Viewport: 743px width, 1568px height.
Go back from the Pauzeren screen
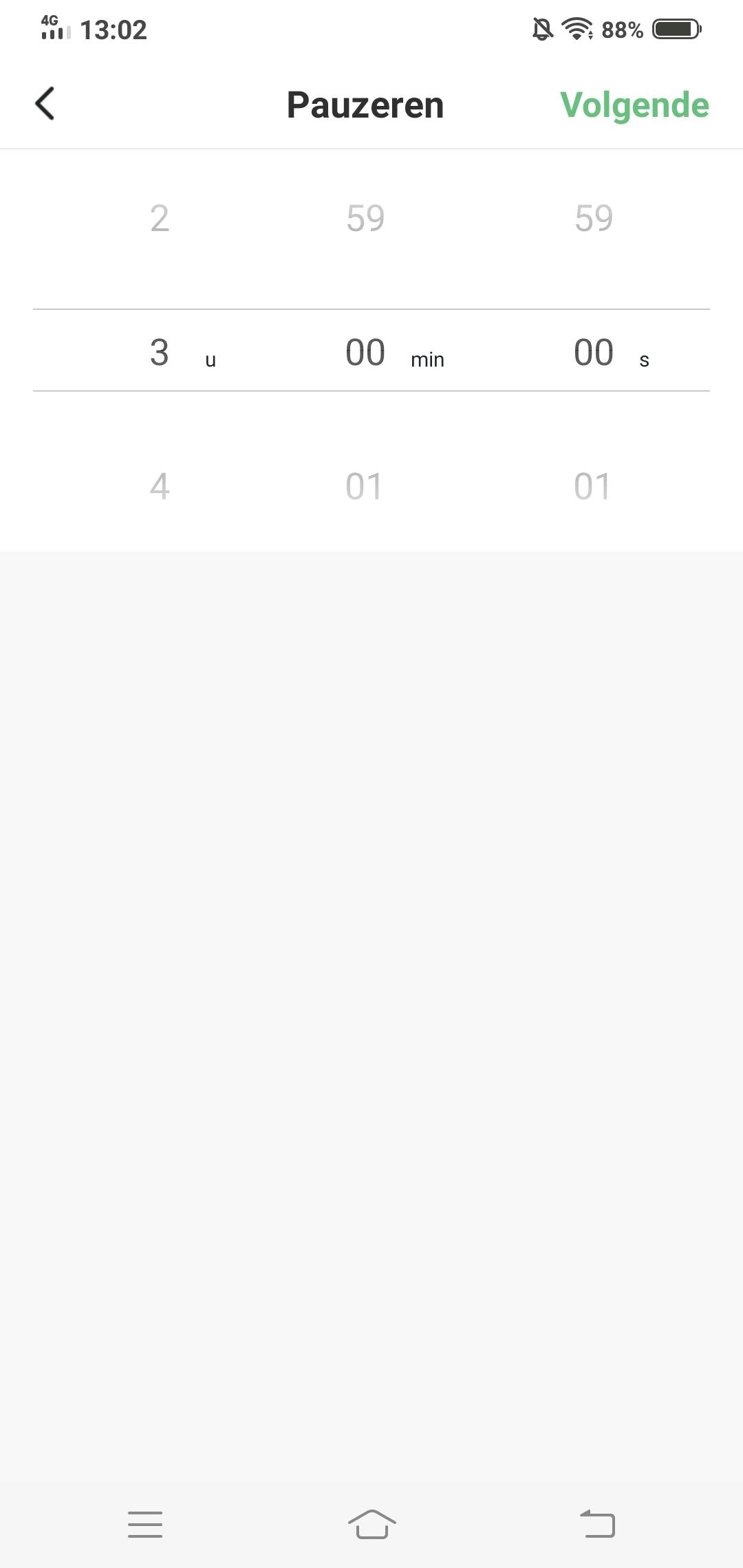45,105
